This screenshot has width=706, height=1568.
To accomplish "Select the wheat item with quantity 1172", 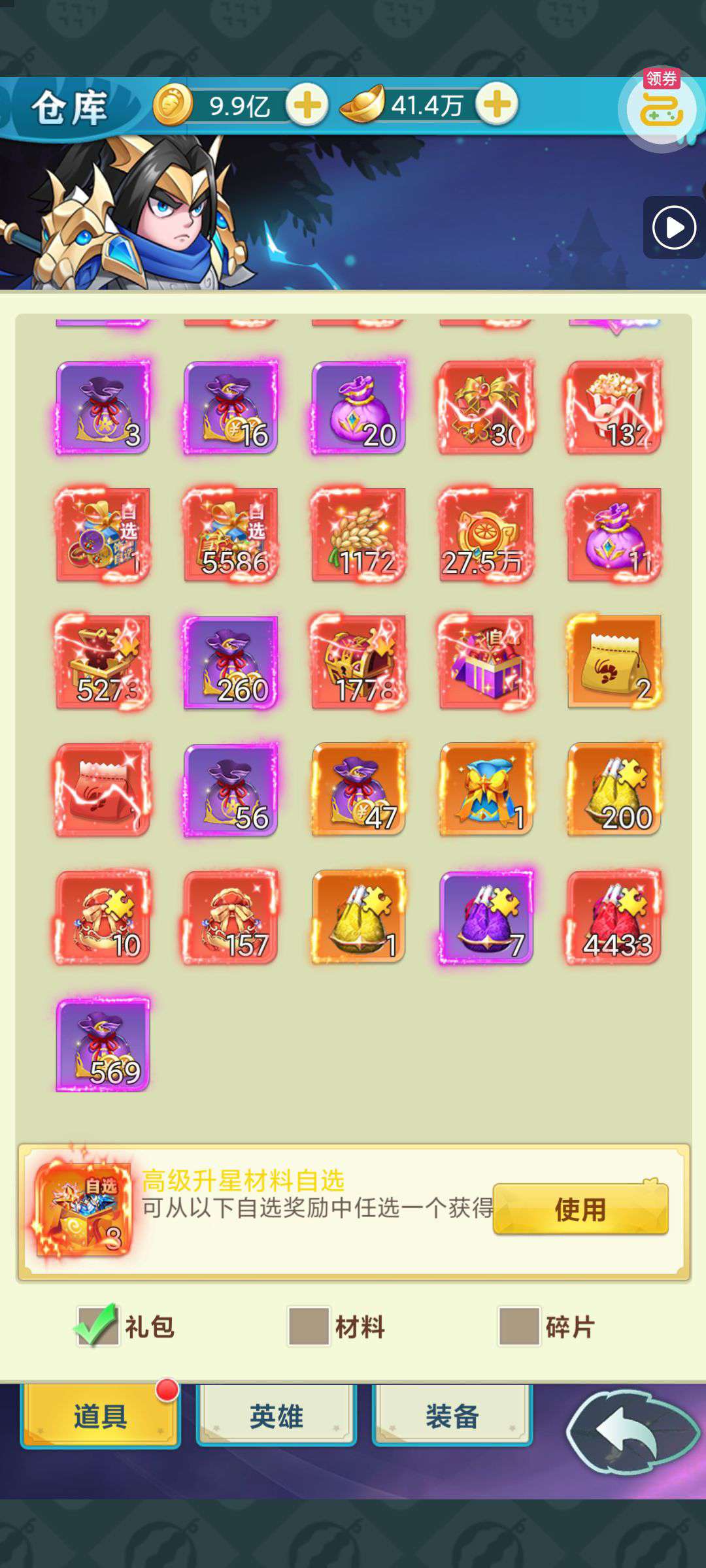I will coord(359,534).
